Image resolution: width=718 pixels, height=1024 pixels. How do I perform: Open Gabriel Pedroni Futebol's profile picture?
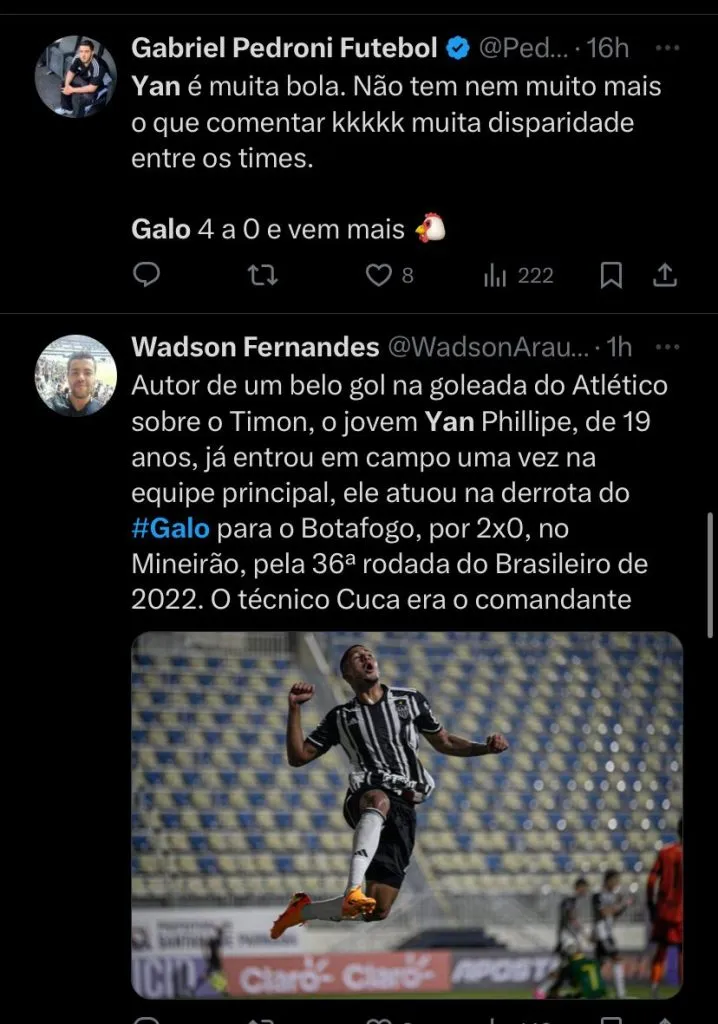[x=76, y=77]
